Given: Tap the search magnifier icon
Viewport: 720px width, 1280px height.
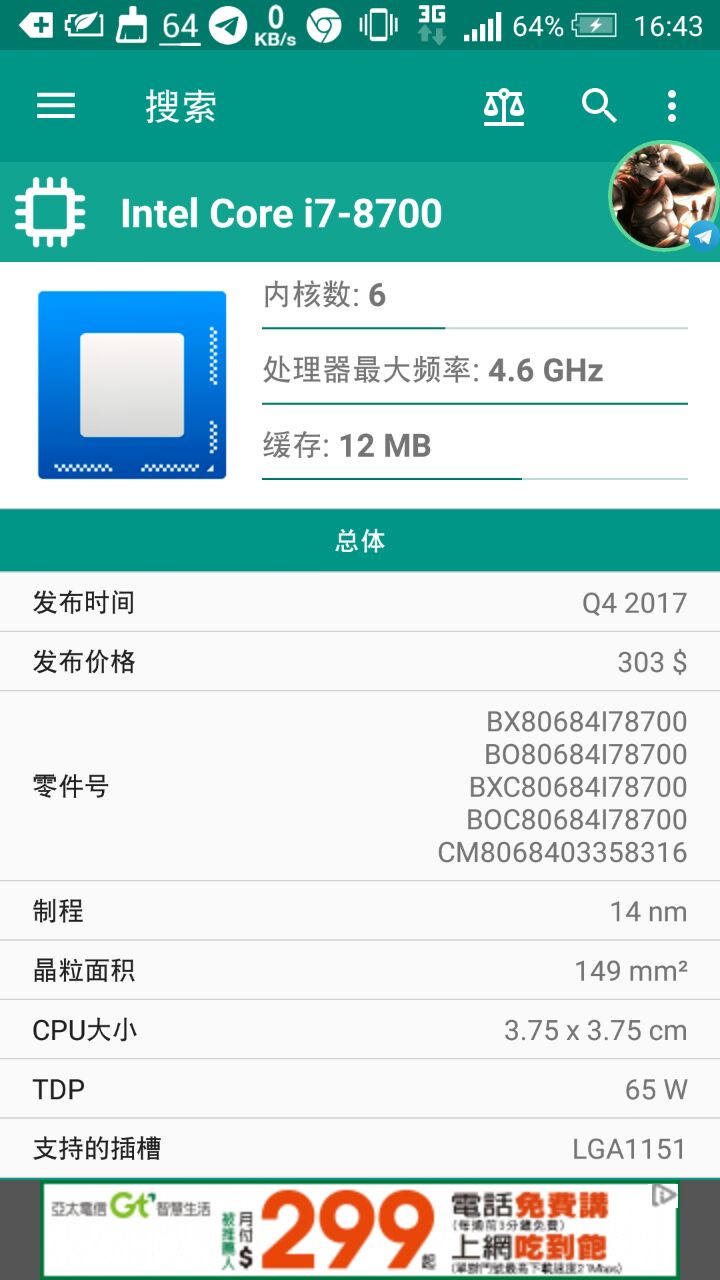Looking at the screenshot, I should (x=599, y=106).
